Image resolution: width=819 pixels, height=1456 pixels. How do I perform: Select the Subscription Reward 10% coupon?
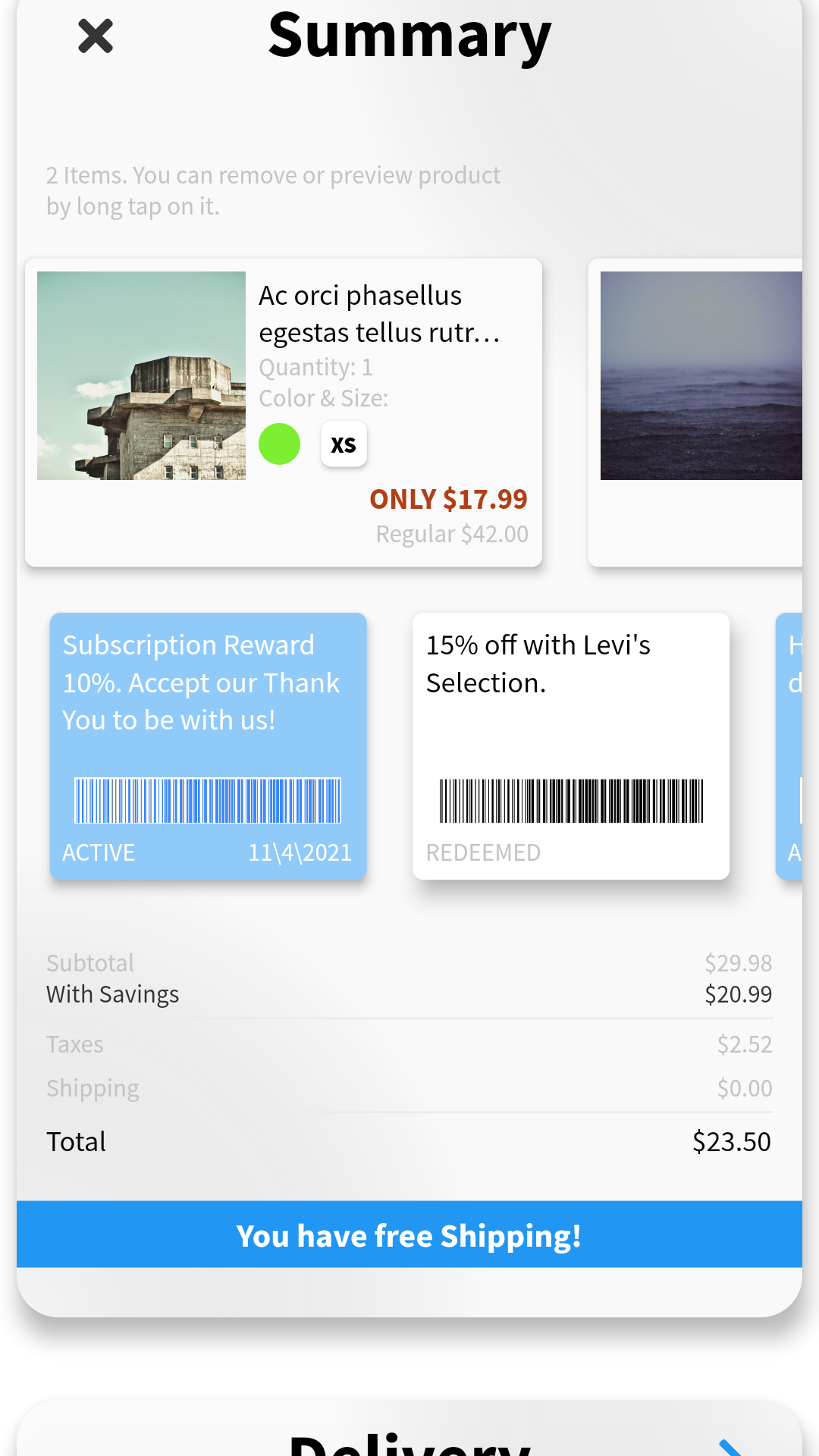[x=208, y=746]
